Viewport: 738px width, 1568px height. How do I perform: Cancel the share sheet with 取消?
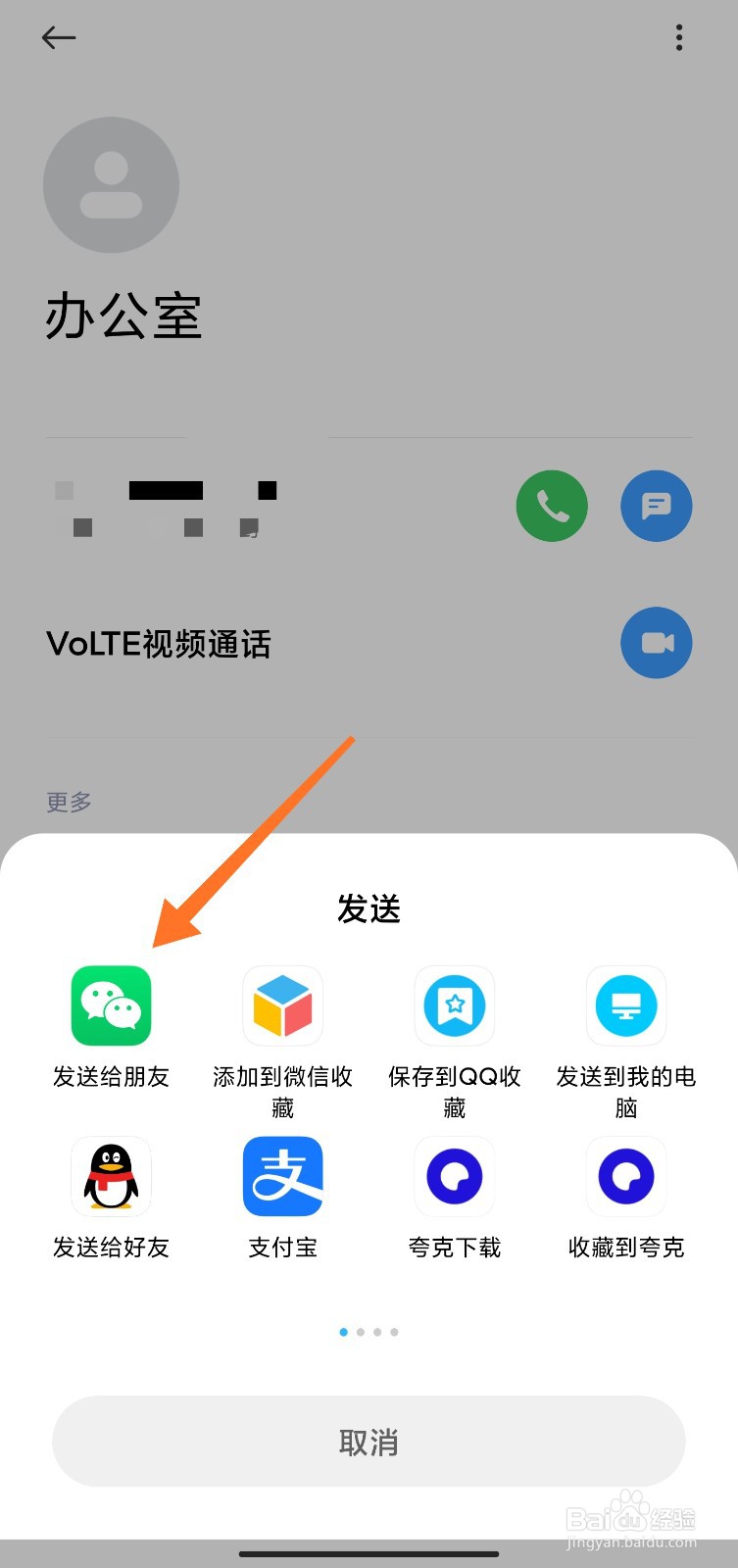point(369,1441)
